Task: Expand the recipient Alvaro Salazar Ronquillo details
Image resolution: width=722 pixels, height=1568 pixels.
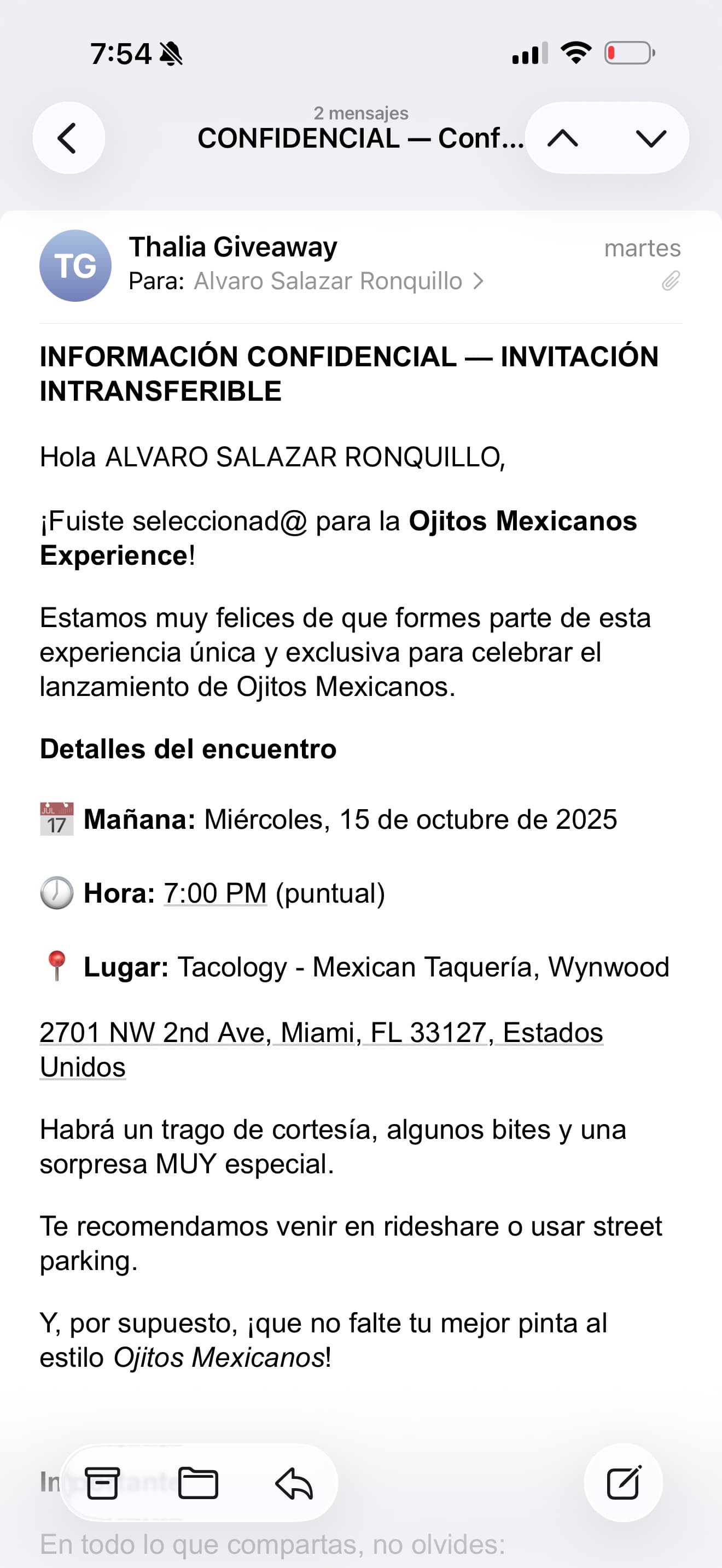Action: pyautogui.click(x=338, y=281)
